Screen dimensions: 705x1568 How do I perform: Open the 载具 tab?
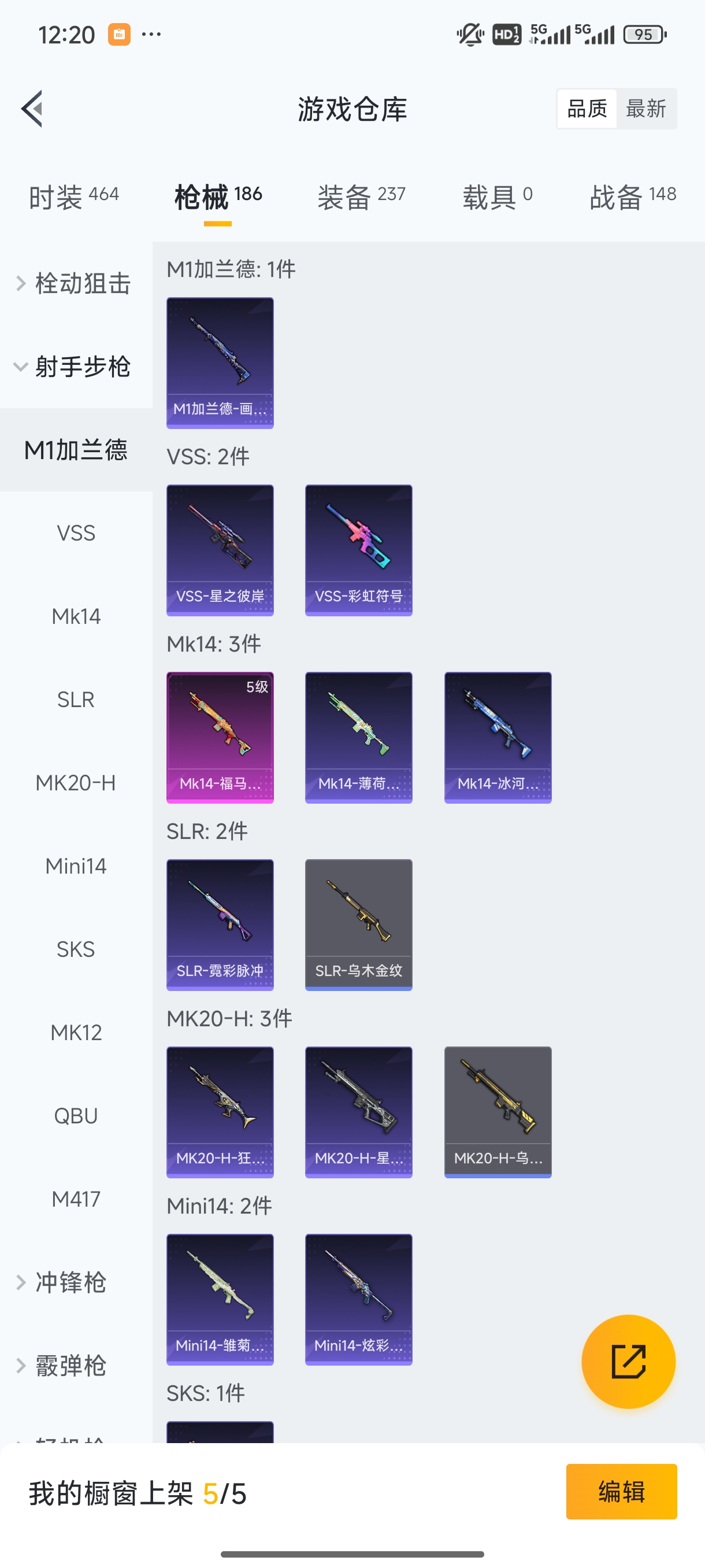point(498,197)
